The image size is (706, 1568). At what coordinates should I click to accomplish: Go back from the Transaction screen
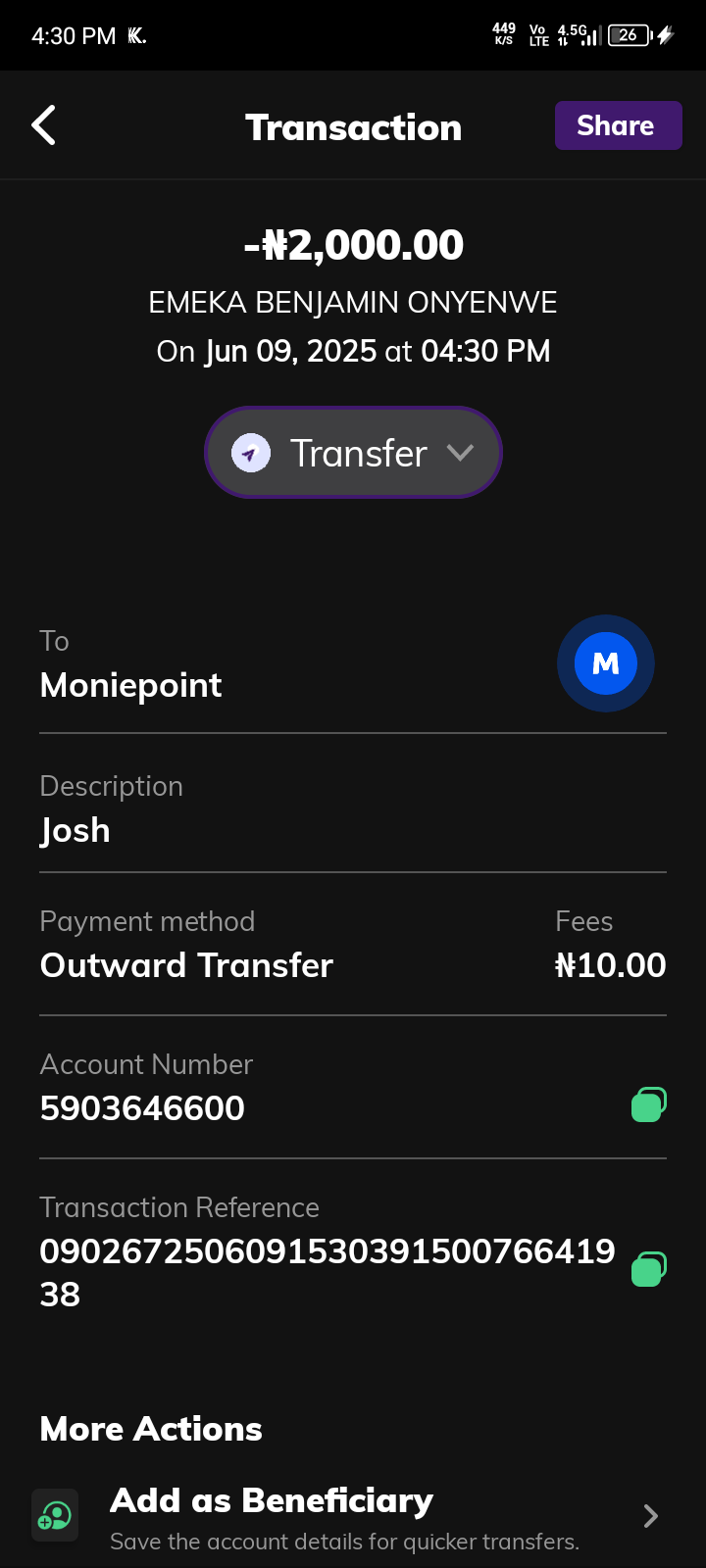pyautogui.click(x=44, y=125)
